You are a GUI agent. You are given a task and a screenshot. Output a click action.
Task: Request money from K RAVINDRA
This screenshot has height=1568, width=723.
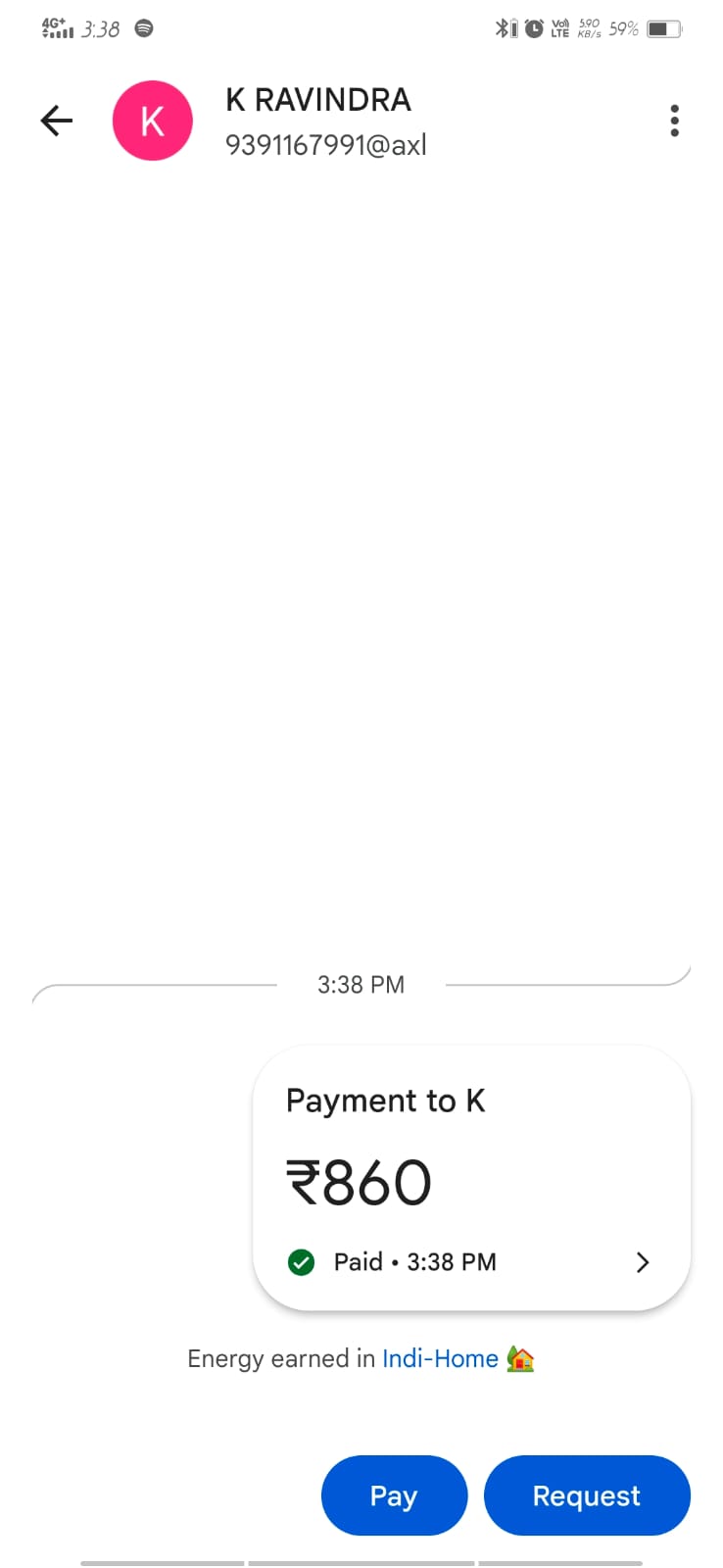coord(586,1495)
